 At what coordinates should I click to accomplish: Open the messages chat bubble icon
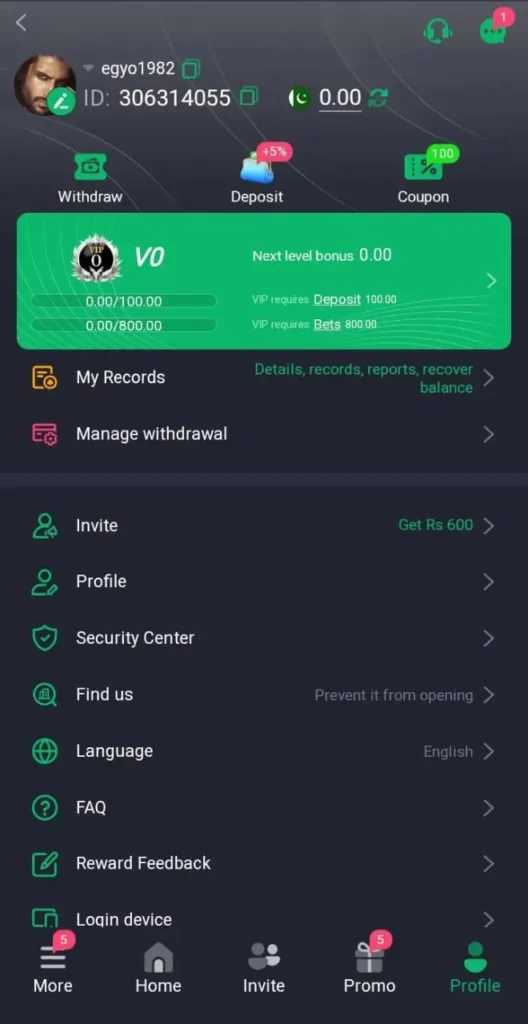(x=493, y=30)
